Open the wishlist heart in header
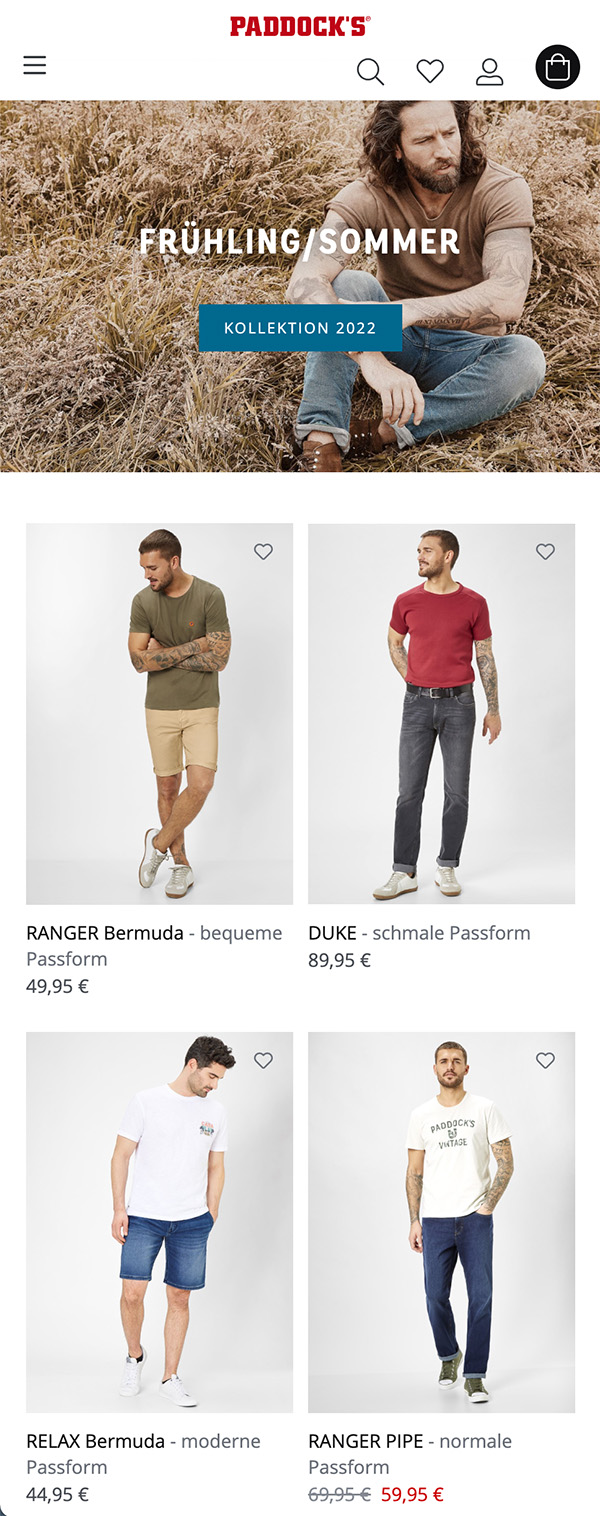Screen dimensions: 600x1516 click(430, 71)
